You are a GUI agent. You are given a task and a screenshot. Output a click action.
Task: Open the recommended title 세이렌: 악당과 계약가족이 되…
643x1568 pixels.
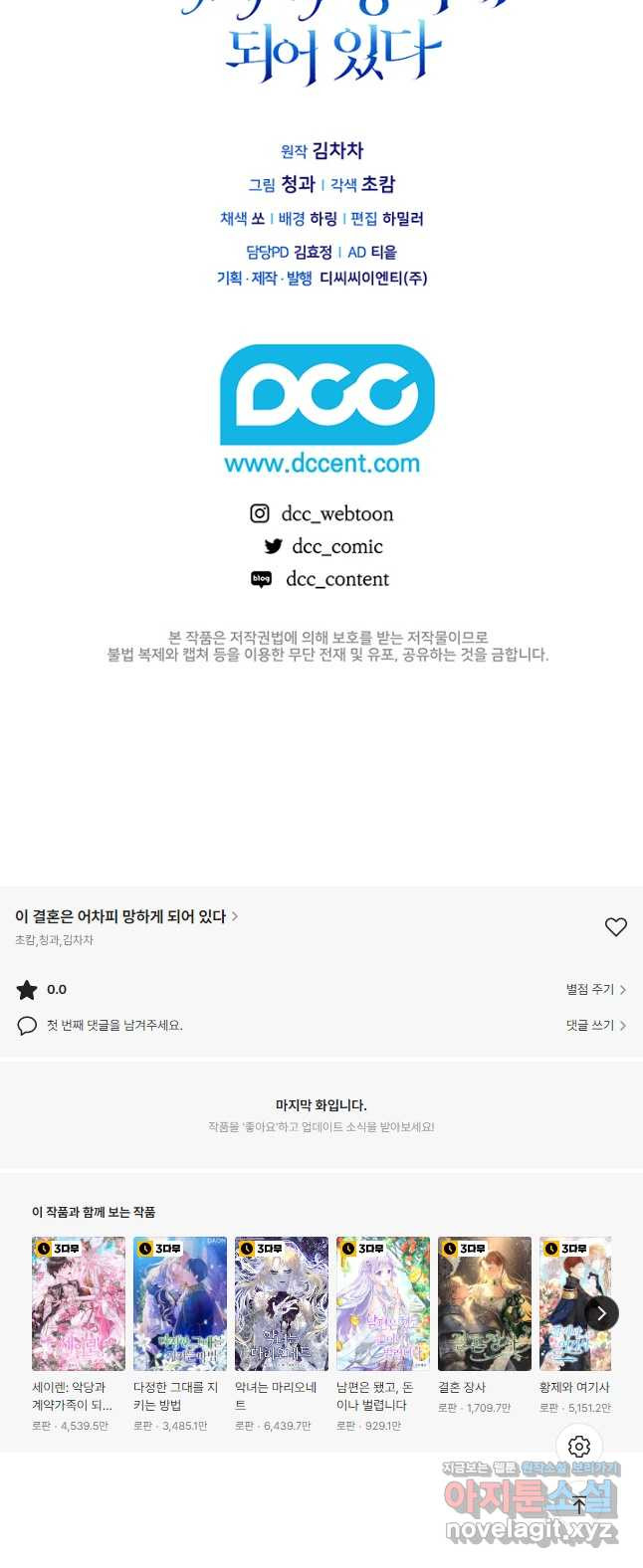(79, 1303)
